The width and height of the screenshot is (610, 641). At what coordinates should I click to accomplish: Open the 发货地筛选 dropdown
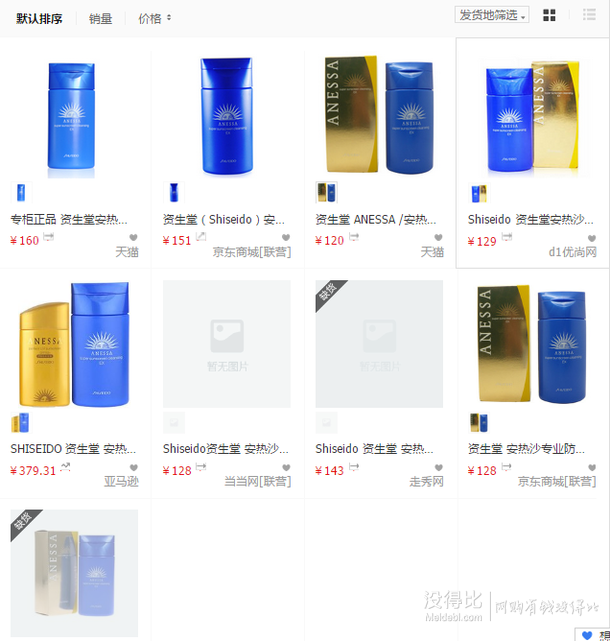point(492,15)
